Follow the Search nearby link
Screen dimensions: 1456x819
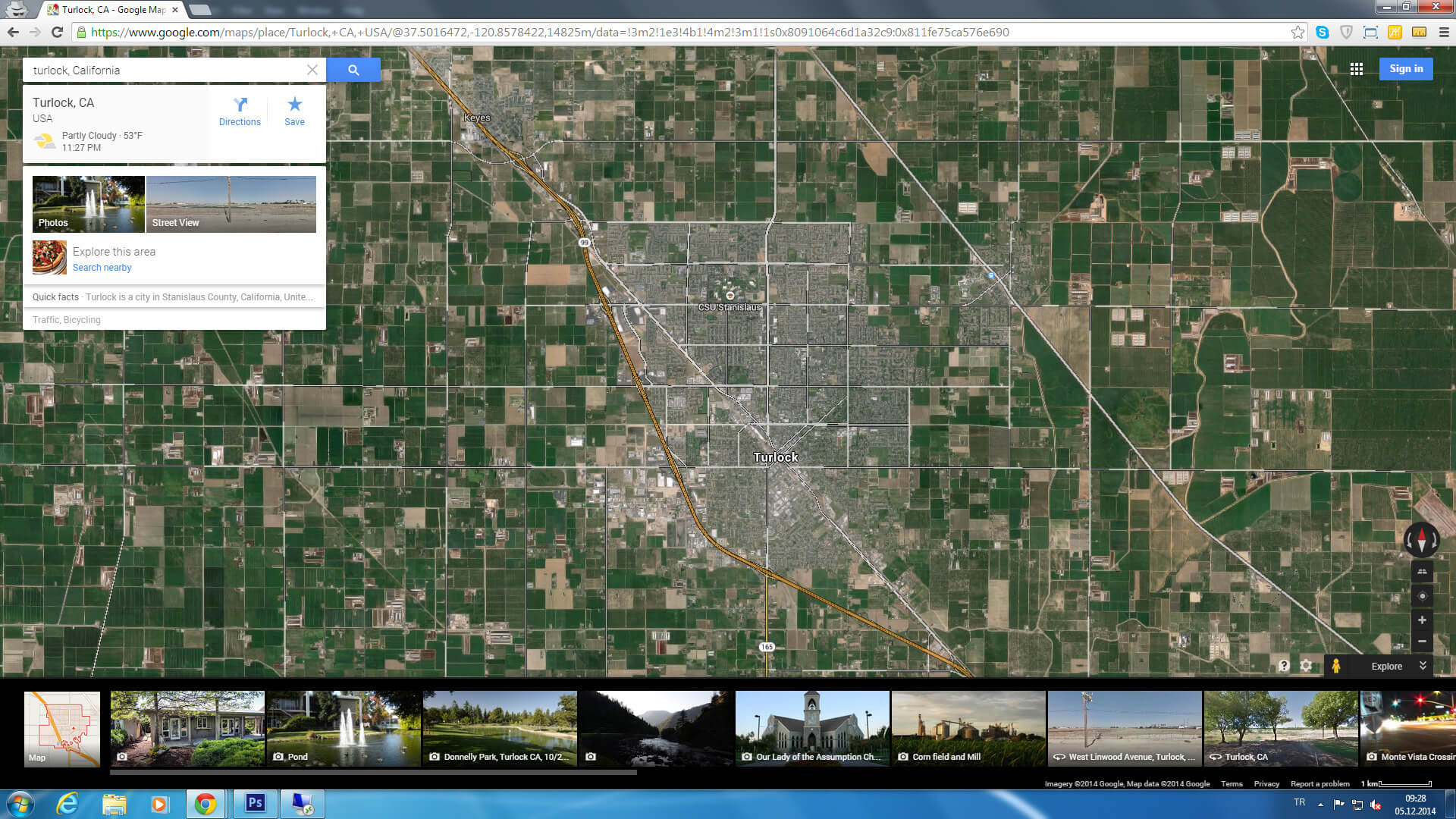click(x=102, y=268)
